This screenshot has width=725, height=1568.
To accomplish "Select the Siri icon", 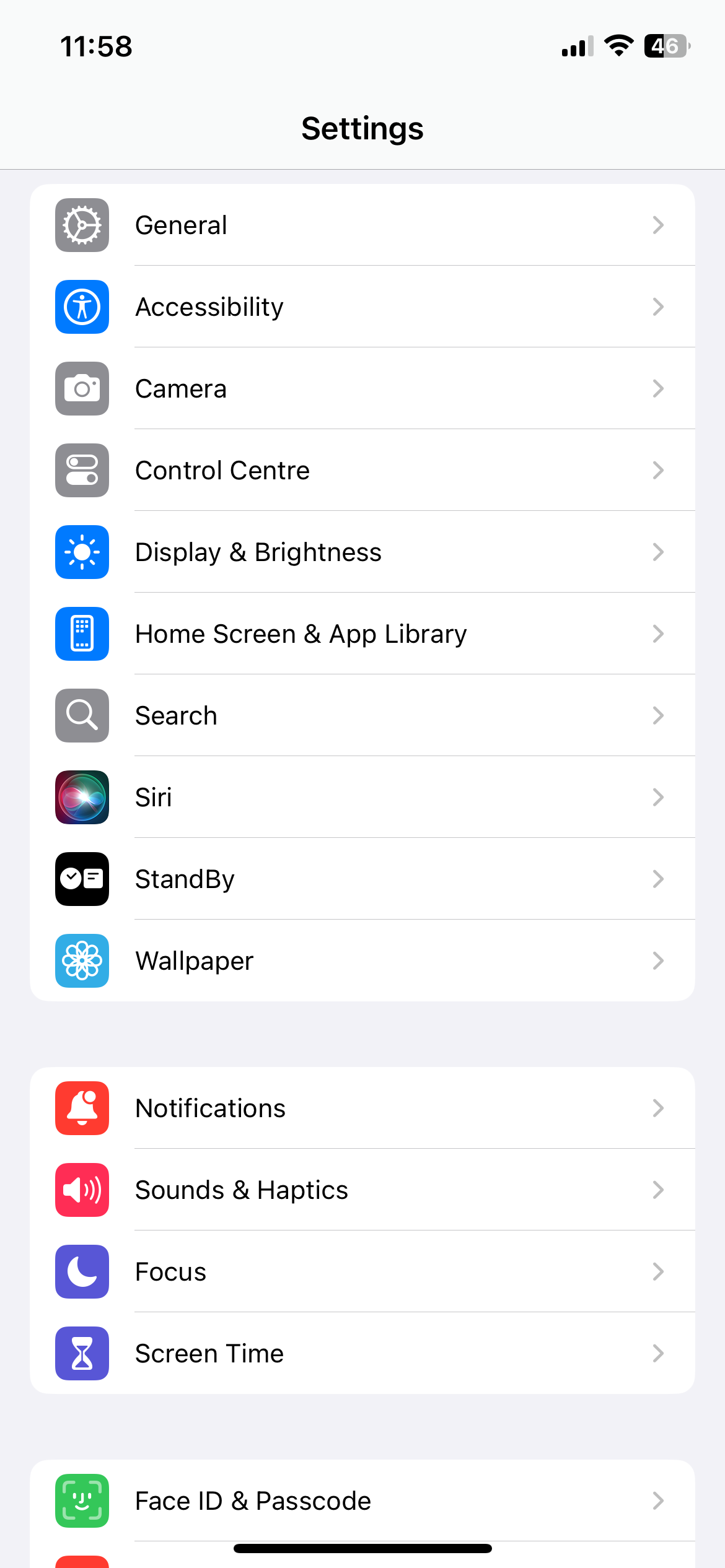I will click(82, 798).
